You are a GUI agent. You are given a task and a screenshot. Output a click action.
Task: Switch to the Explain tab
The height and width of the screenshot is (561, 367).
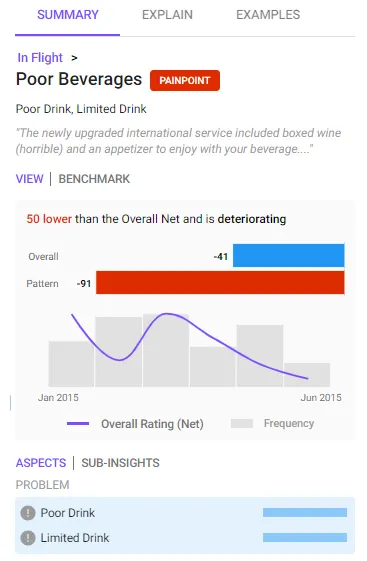pos(167,15)
